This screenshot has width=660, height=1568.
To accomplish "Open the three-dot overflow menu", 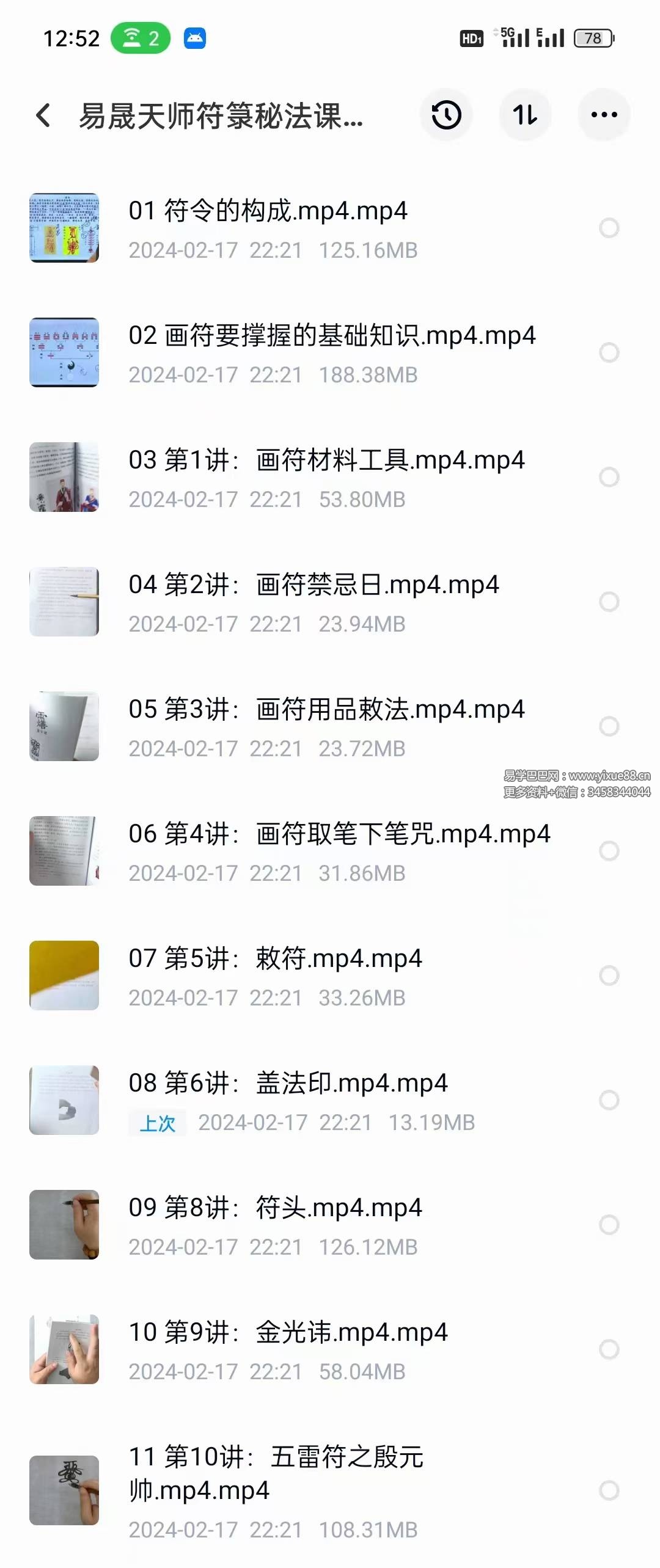I will [x=604, y=115].
